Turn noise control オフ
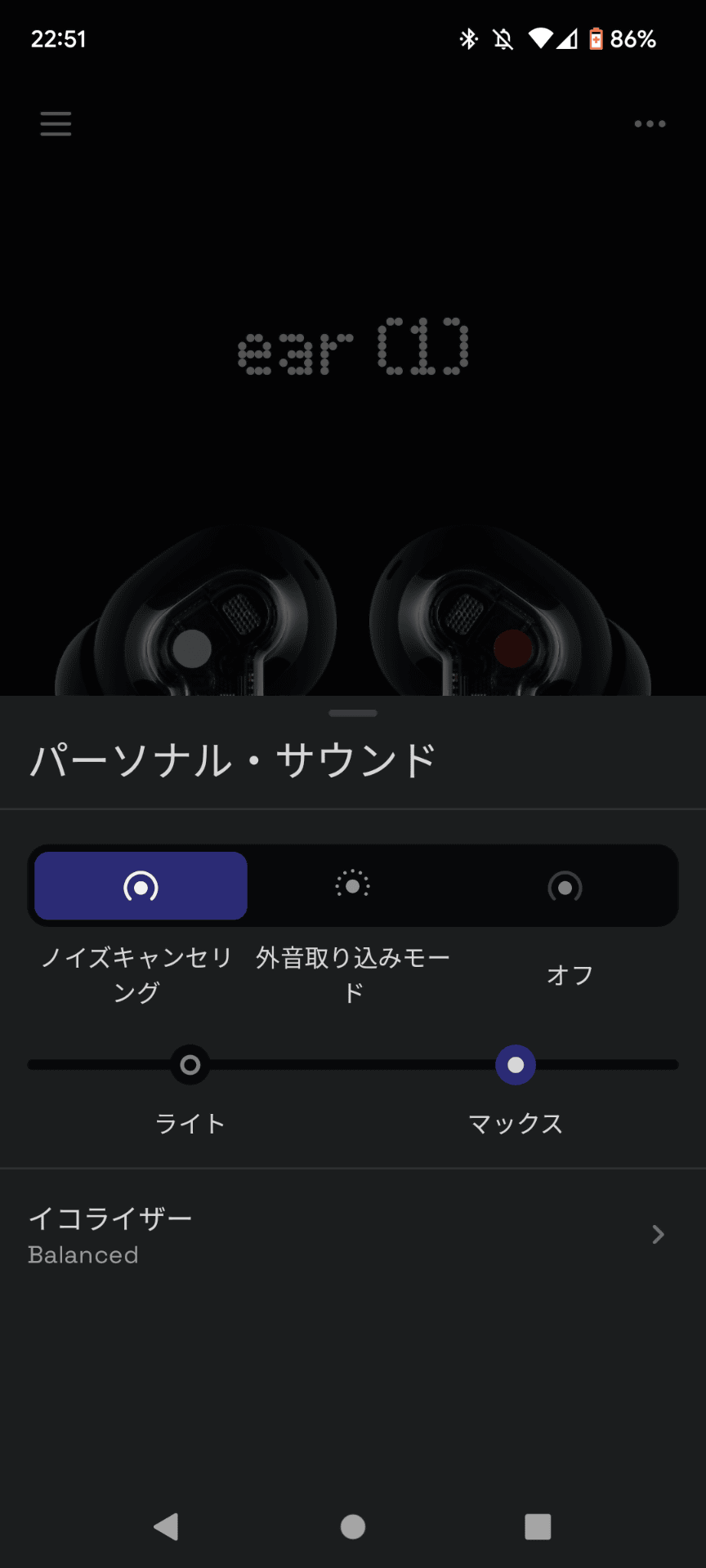The width and height of the screenshot is (706, 1568). pyautogui.click(x=565, y=886)
